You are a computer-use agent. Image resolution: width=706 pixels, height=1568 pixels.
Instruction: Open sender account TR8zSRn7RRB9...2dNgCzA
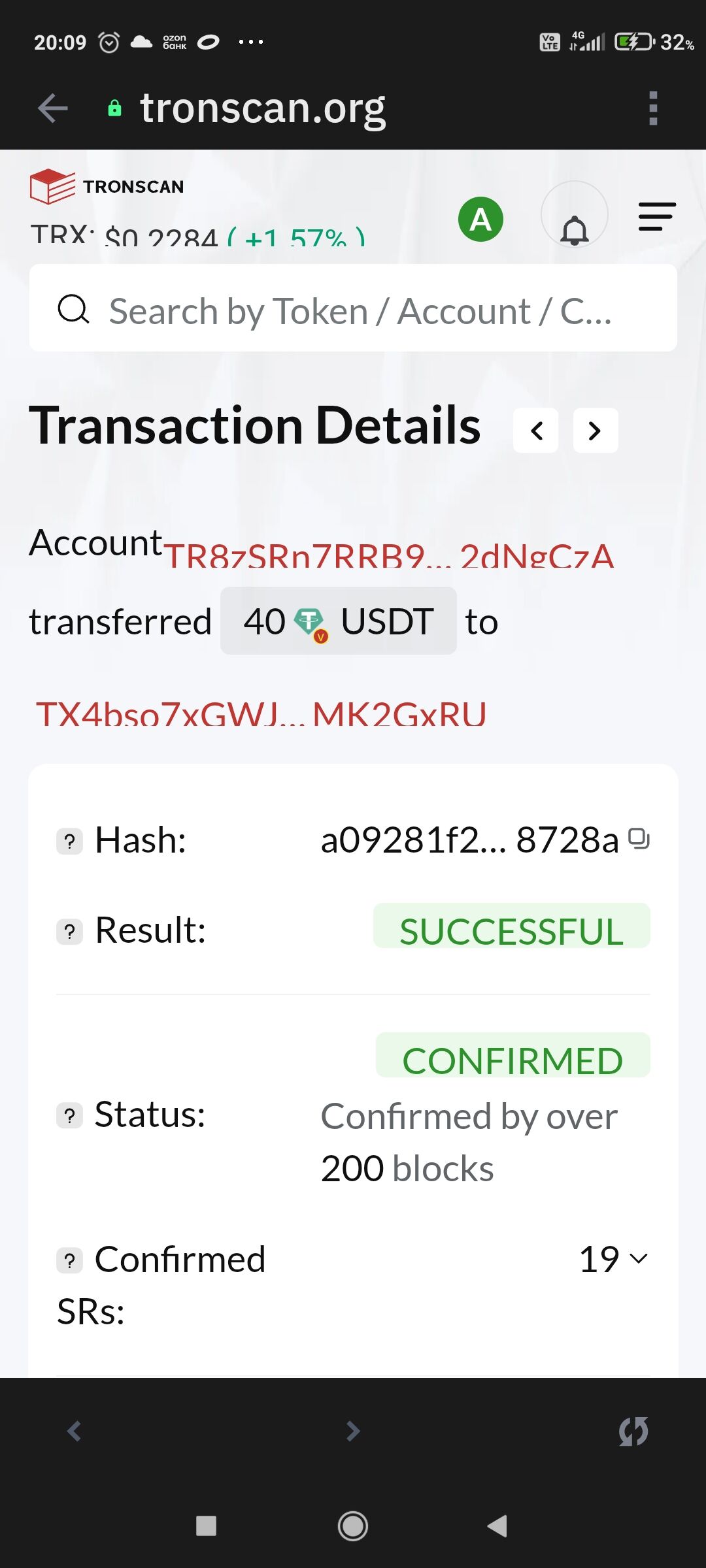pos(389,557)
